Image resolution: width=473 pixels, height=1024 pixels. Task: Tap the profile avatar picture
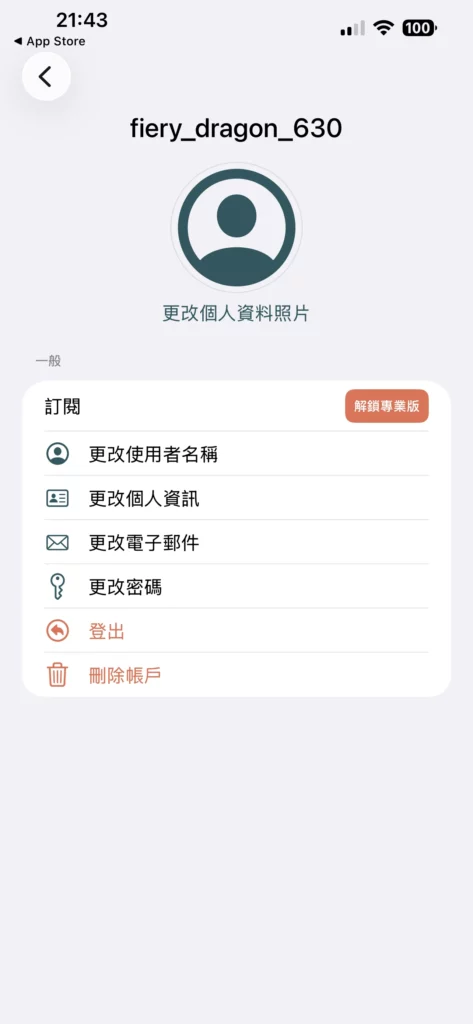pyautogui.click(x=236, y=228)
